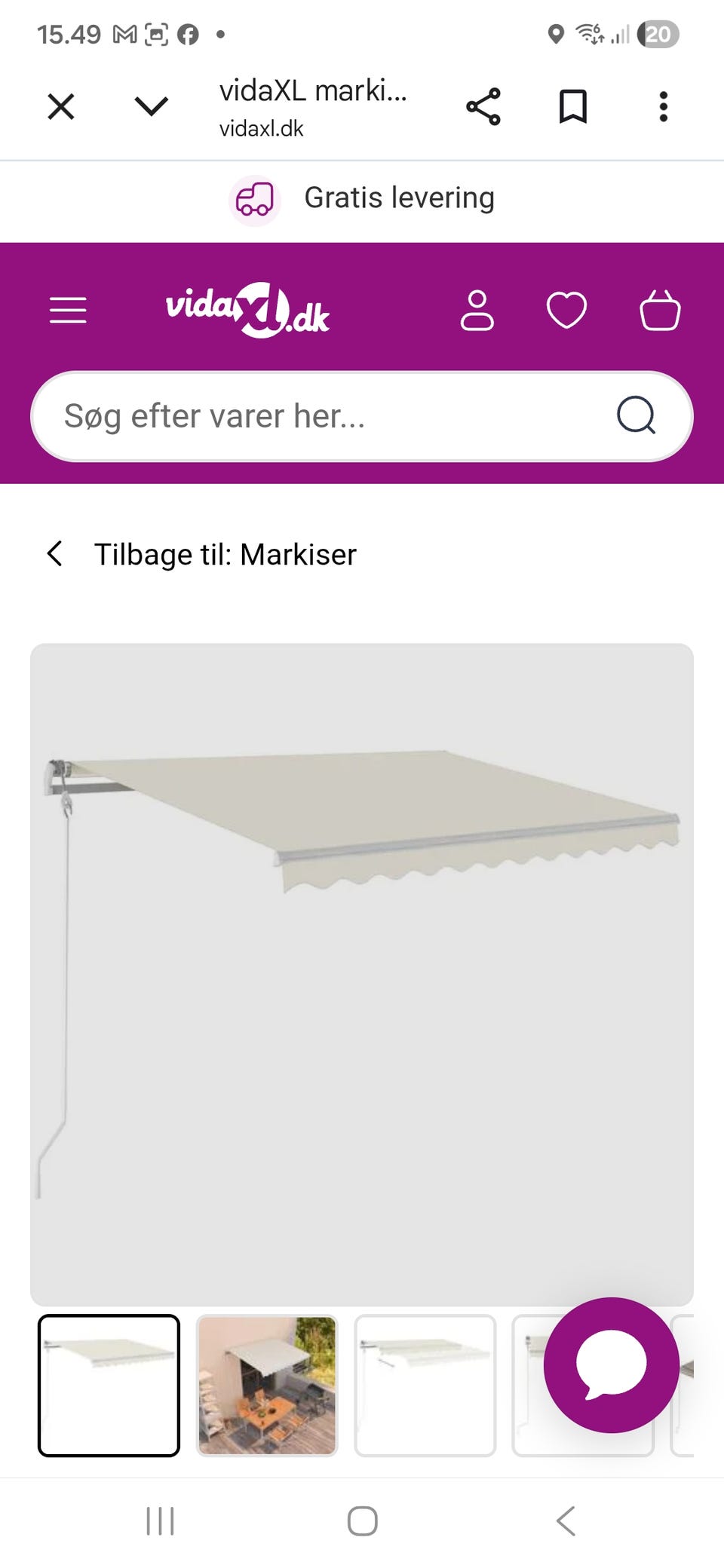Viewport: 724px width, 1568px height.
Task: Tap the vidaXL.dk logo
Action: tap(249, 309)
